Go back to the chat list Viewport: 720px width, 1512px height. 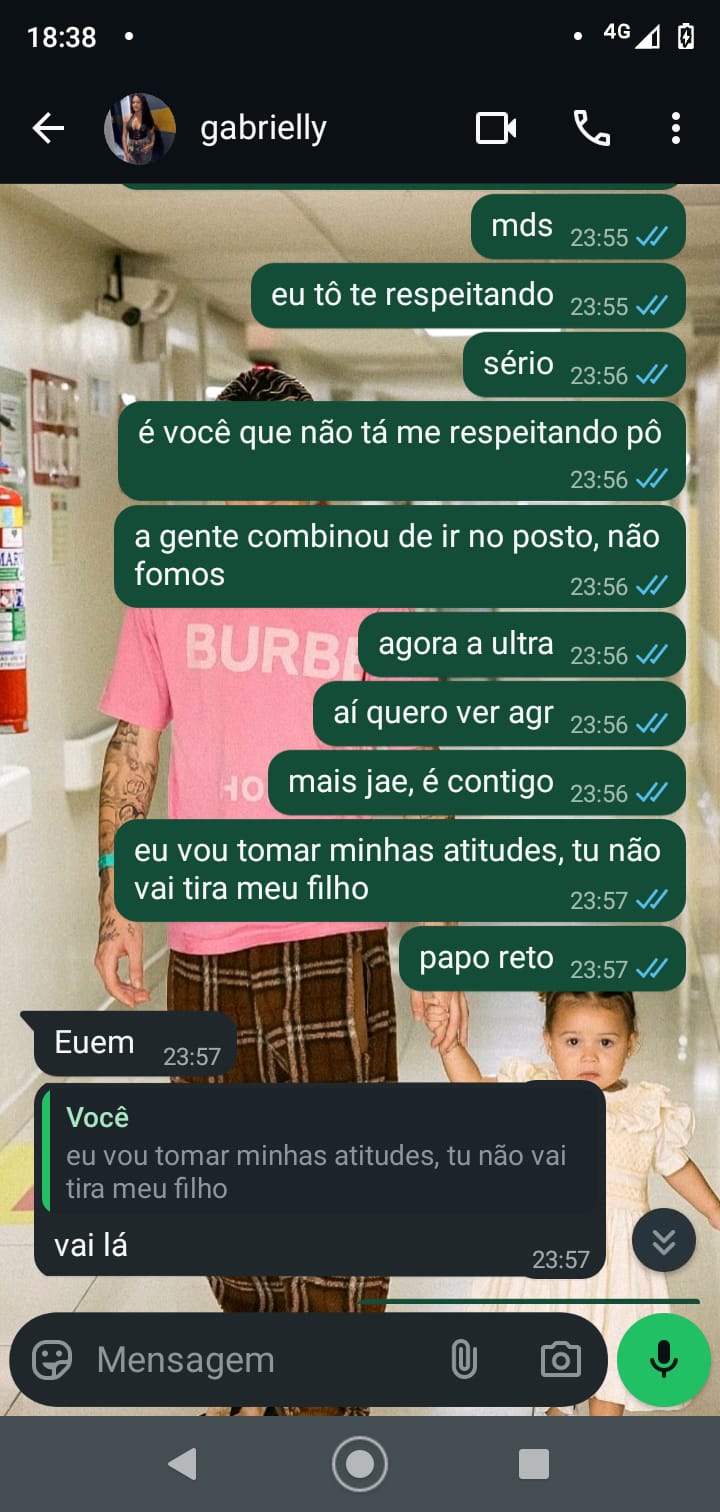[x=47, y=128]
